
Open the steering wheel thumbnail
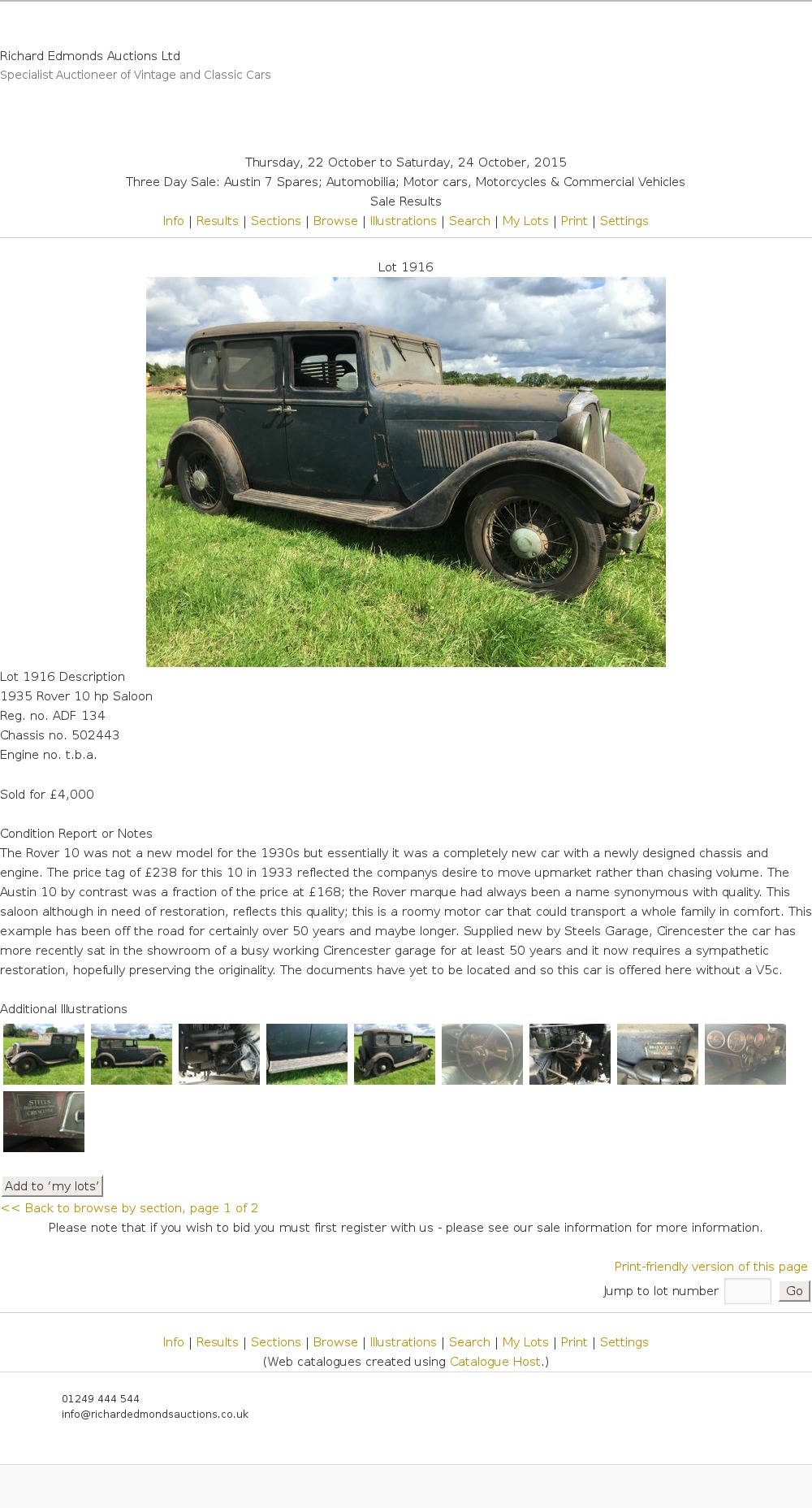482,1054
